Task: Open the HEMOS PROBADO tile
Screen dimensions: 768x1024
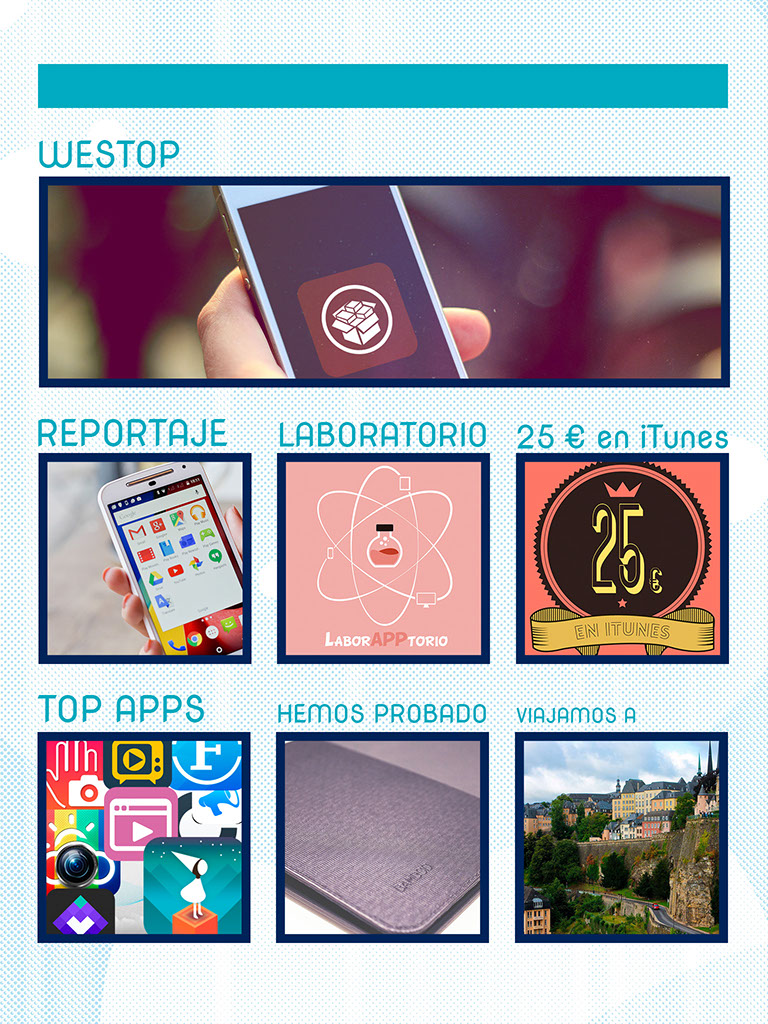Action: (x=383, y=837)
